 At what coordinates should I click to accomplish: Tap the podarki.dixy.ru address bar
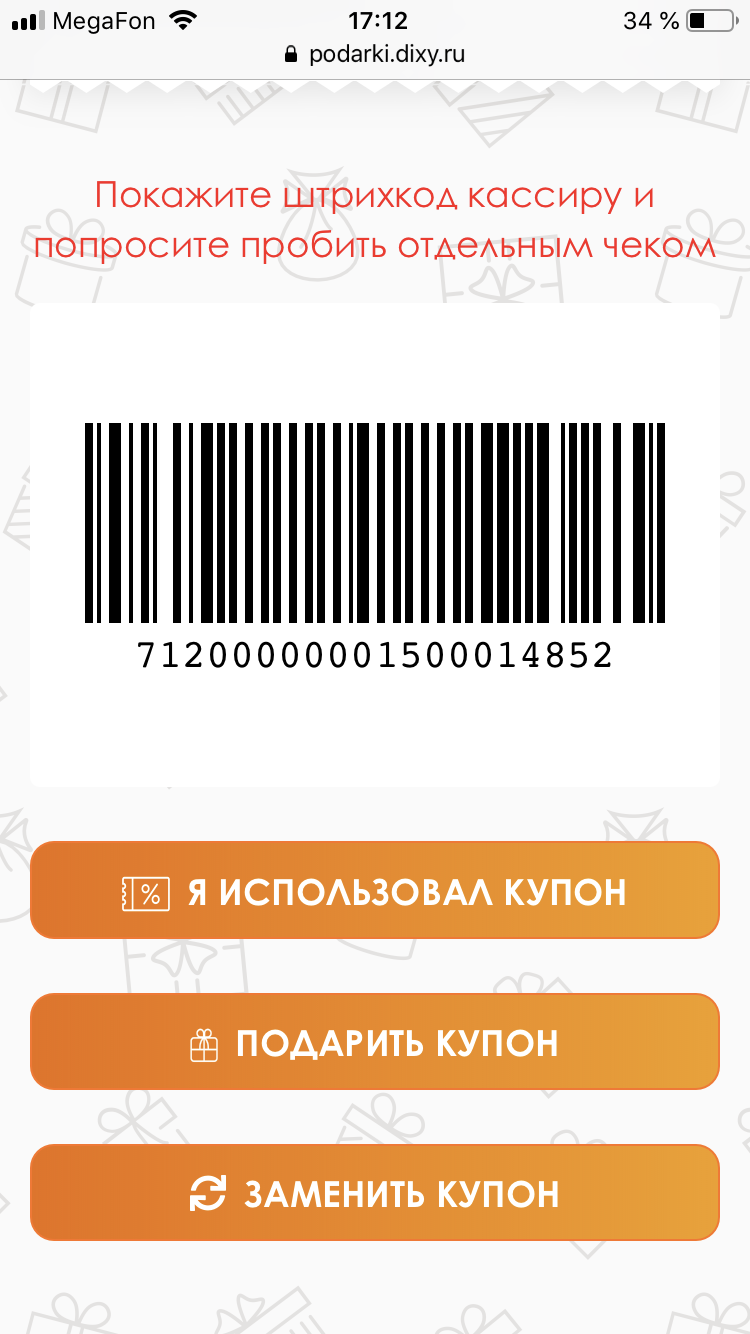click(x=375, y=54)
